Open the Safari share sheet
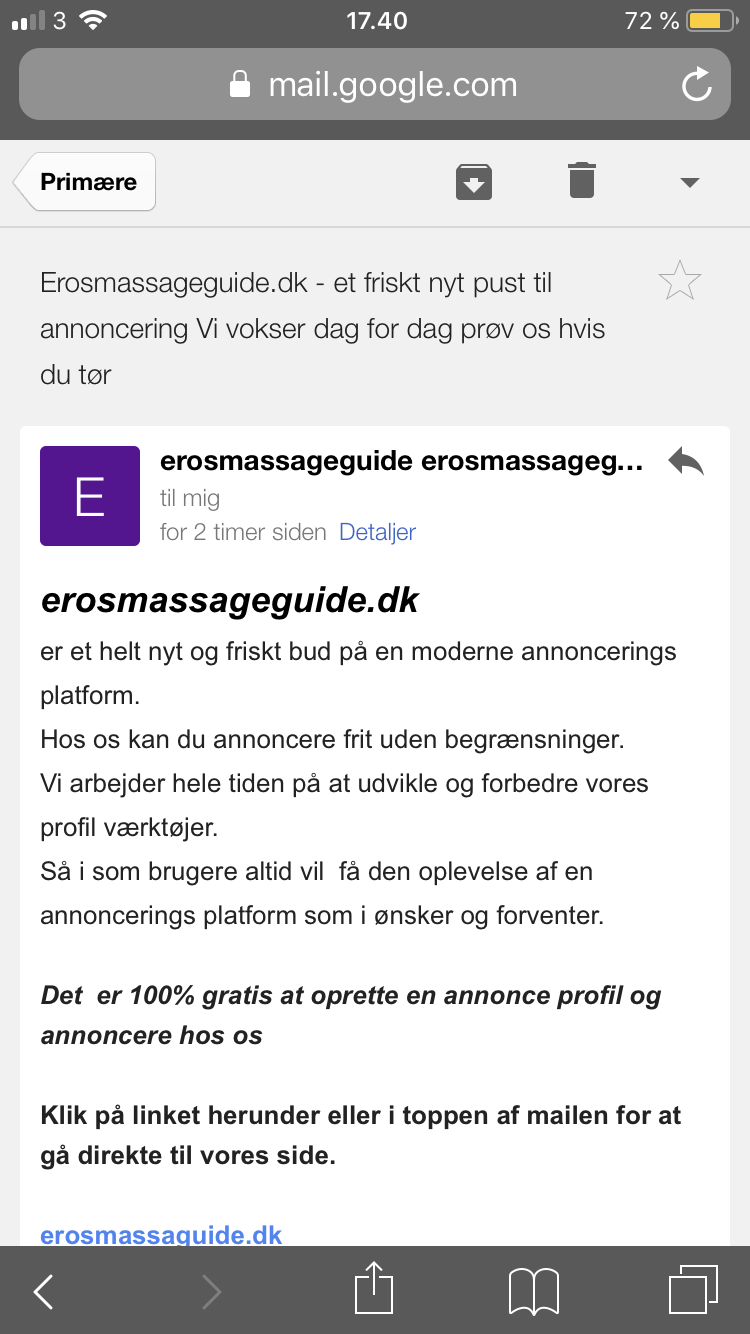Screen dimensions: 750x1334 point(374,1288)
